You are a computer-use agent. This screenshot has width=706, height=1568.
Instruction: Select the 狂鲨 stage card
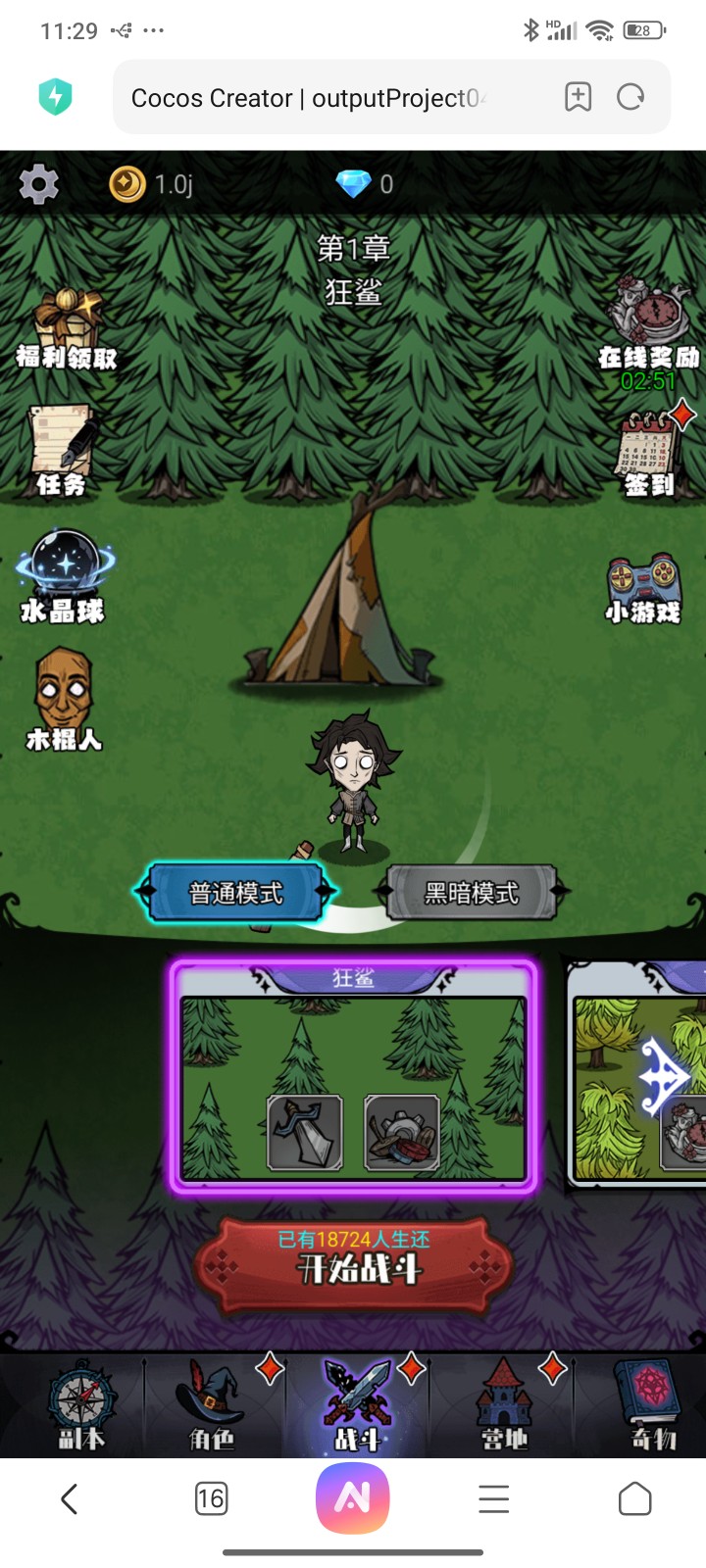[353, 1078]
